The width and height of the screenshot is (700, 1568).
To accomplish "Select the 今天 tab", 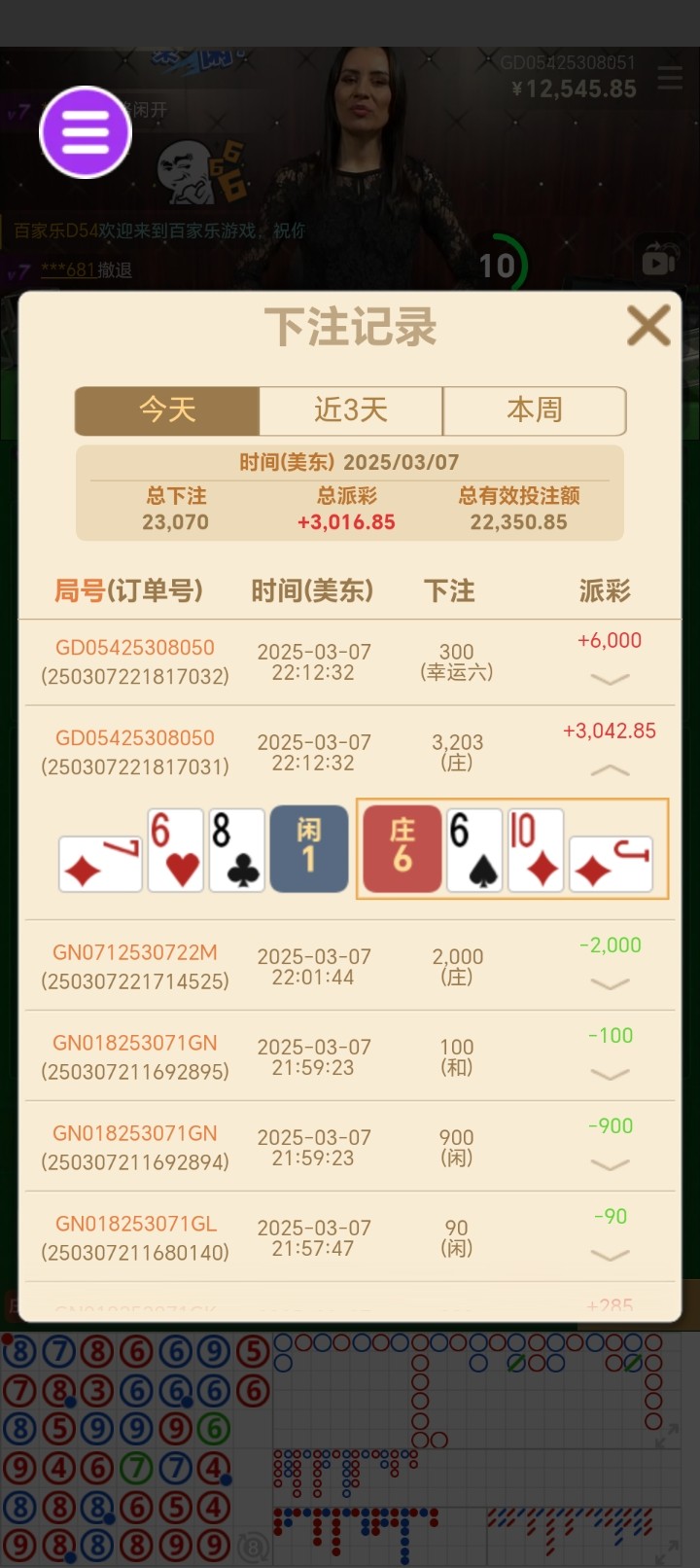I will (x=167, y=410).
